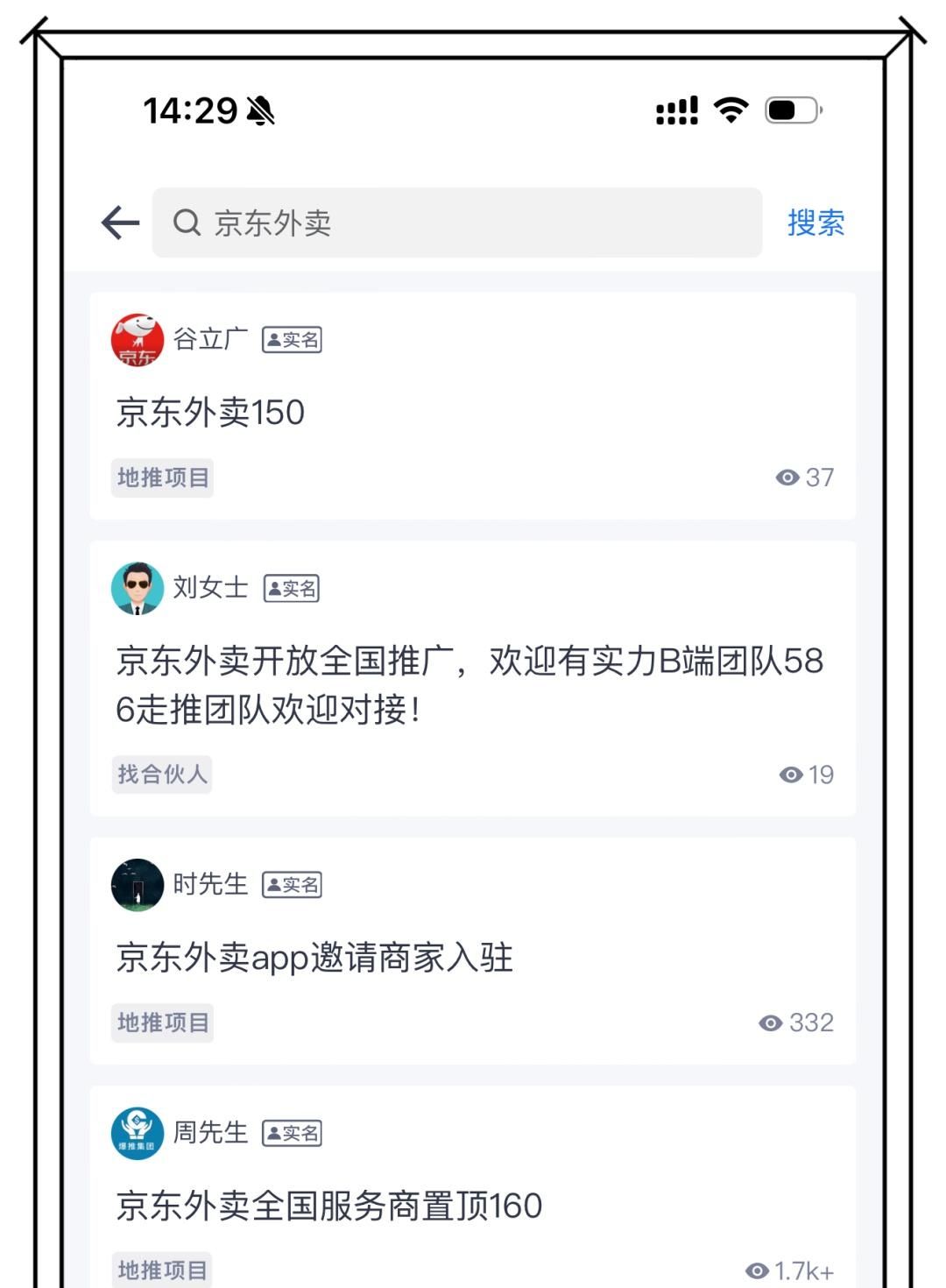Screen dimensions: 946x1288
Task: Open 刘女士's post about 全国推广
Action: [469, 684]
